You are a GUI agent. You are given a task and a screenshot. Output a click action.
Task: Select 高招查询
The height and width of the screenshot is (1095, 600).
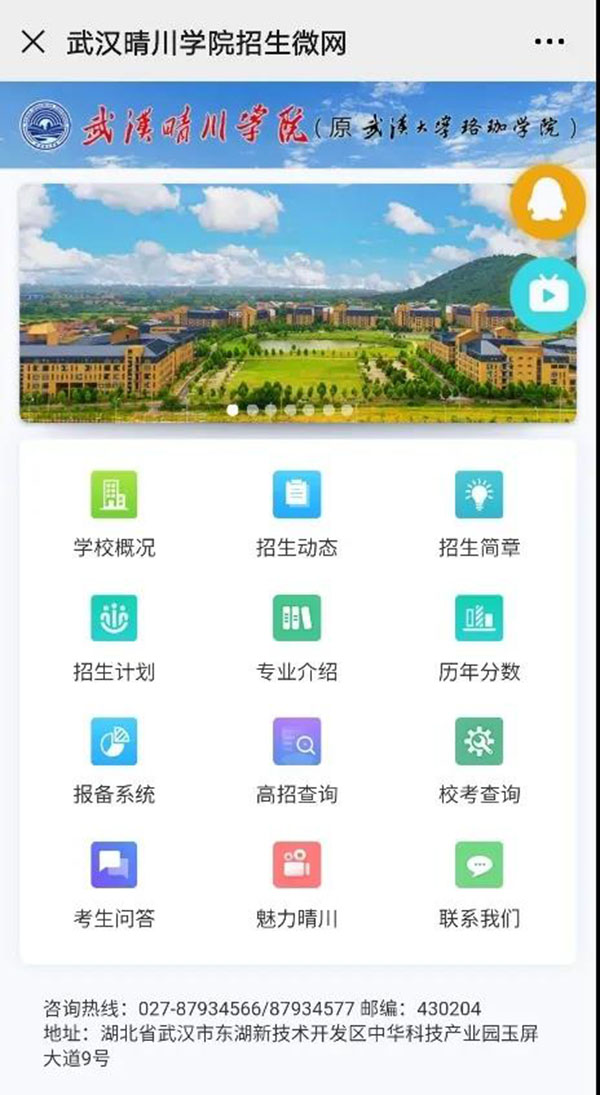point(297,761)
